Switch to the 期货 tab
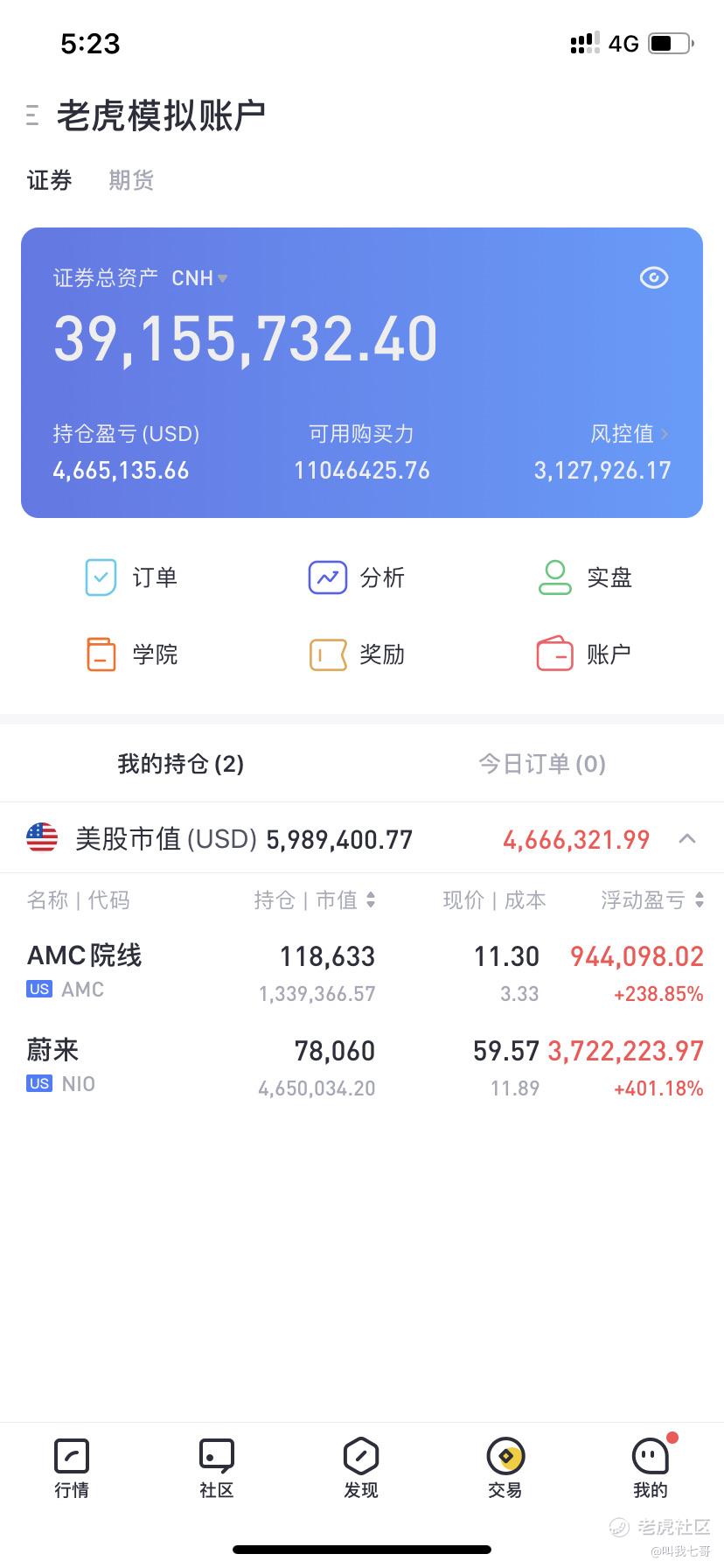The image size is (724, 1568). [131, 180]
